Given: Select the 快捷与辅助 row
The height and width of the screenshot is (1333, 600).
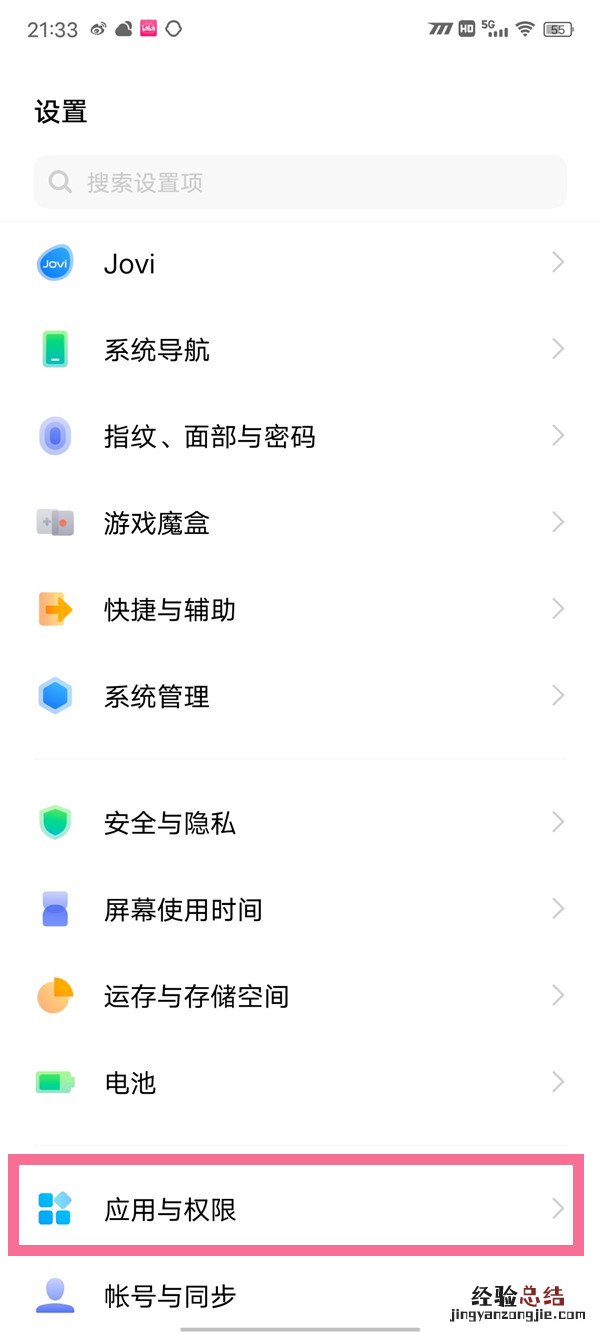Looking at the screenshot, I should (300, 610).
